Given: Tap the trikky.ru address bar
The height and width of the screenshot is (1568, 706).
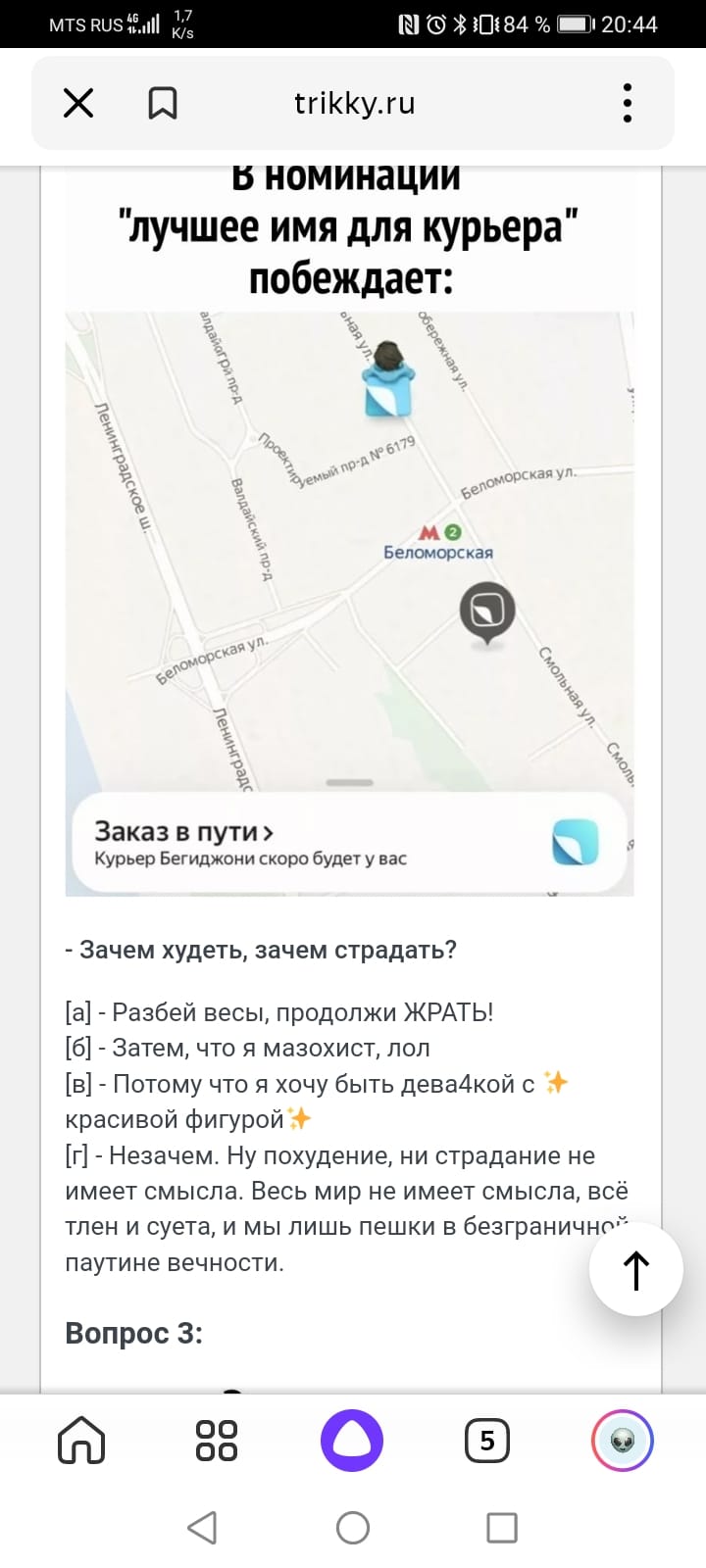Looking at the screenshot, I should tap(355, 103).
